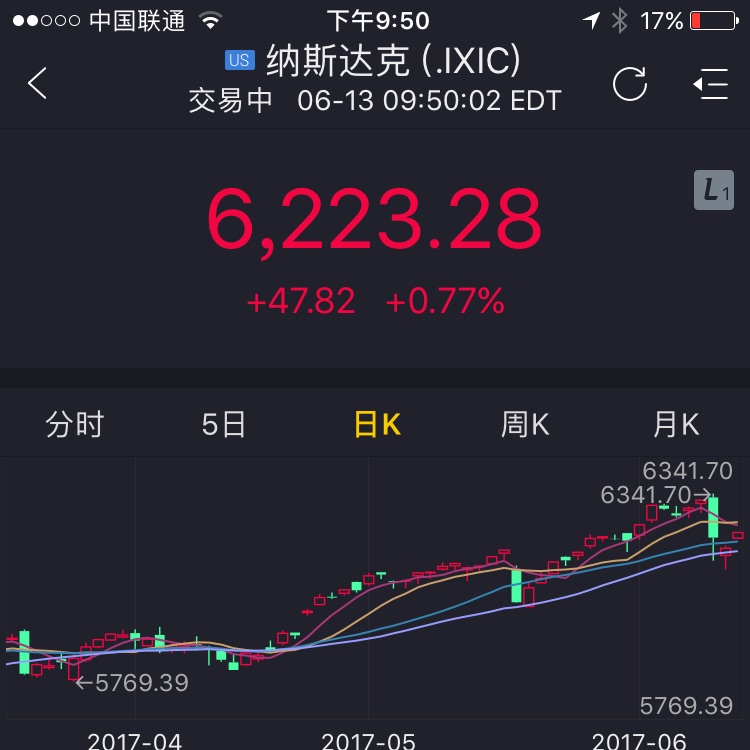Screen dimensions: 750x750
Task: Go back using the left arrow
Action: pos(38,84)
